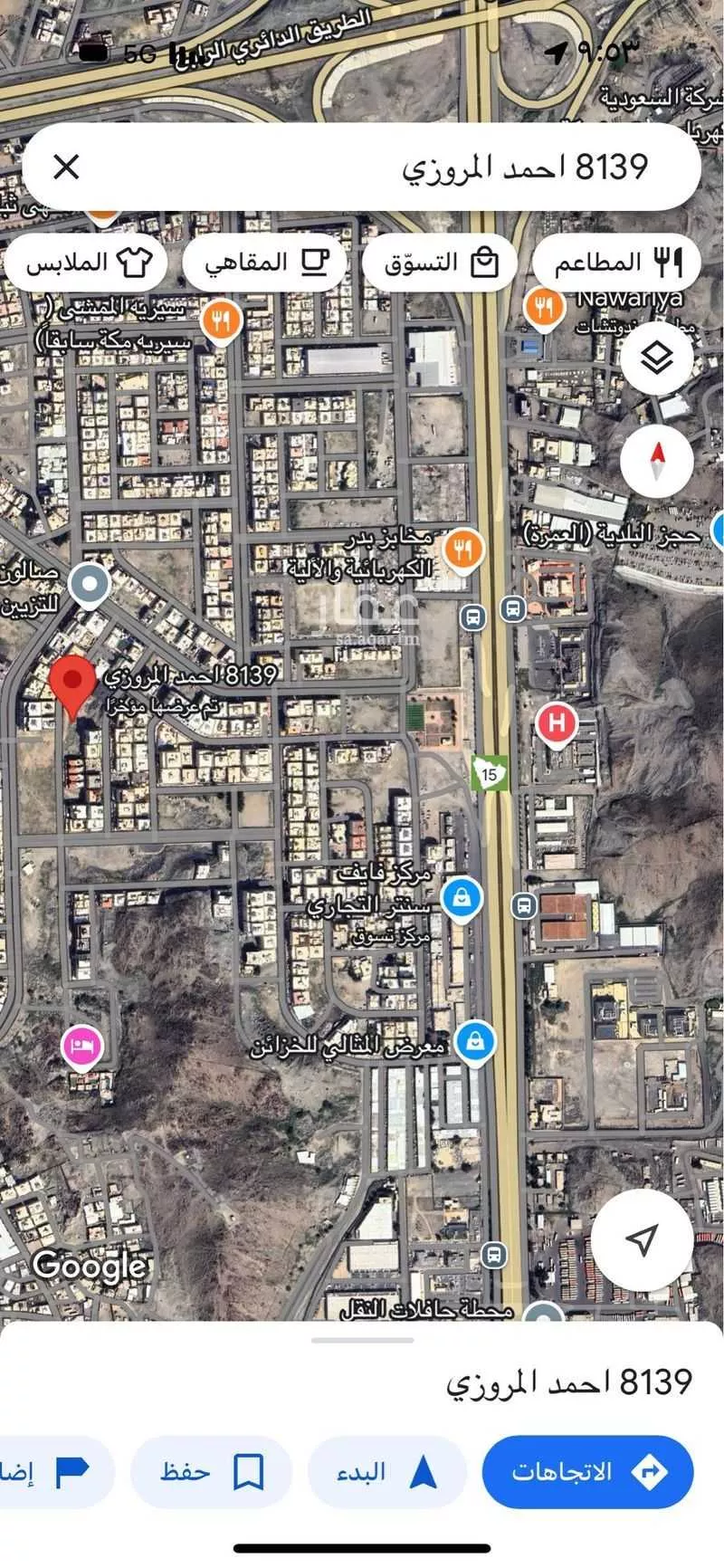The height and width of the screenshot is (1568, 724).
Task: Open the pink hotel marker
Action: [x=81, y=1046]
